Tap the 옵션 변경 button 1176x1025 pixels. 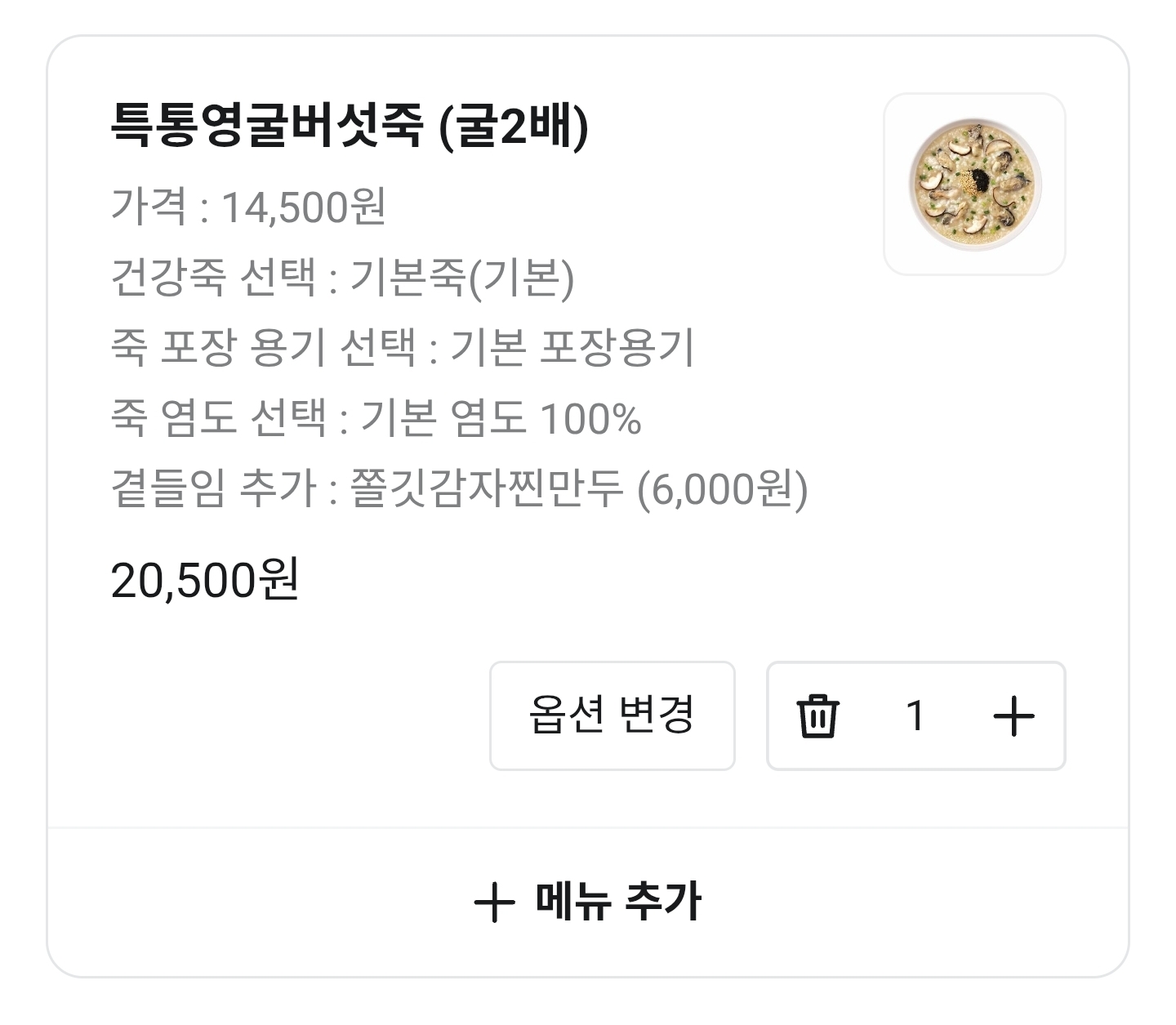click(612, 715)
